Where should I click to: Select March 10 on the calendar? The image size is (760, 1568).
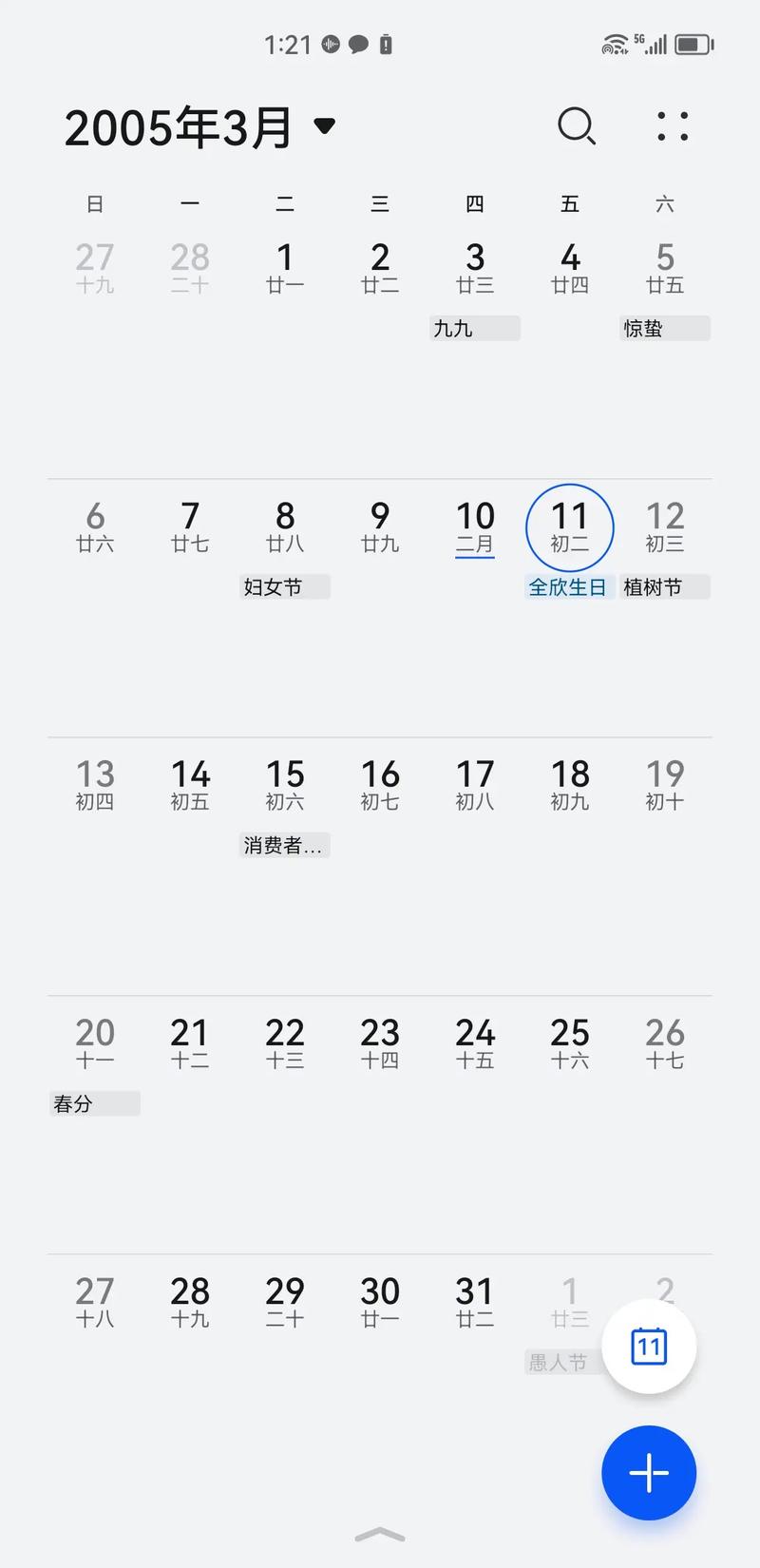(x=475, y=527)
